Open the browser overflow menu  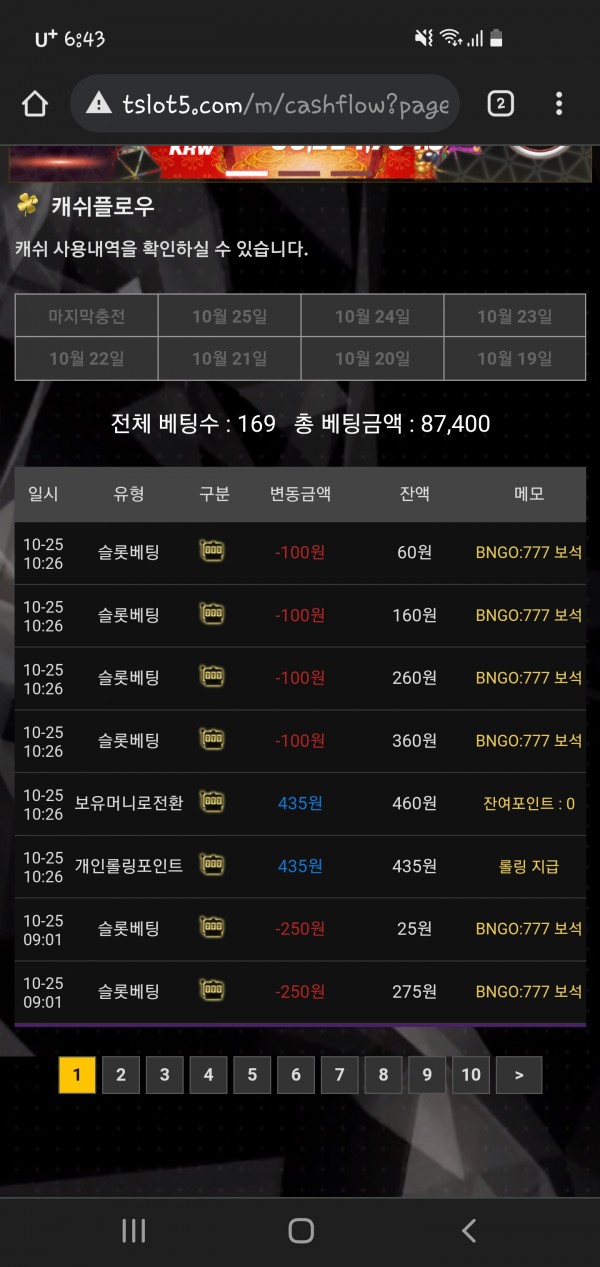pos(559,103)
